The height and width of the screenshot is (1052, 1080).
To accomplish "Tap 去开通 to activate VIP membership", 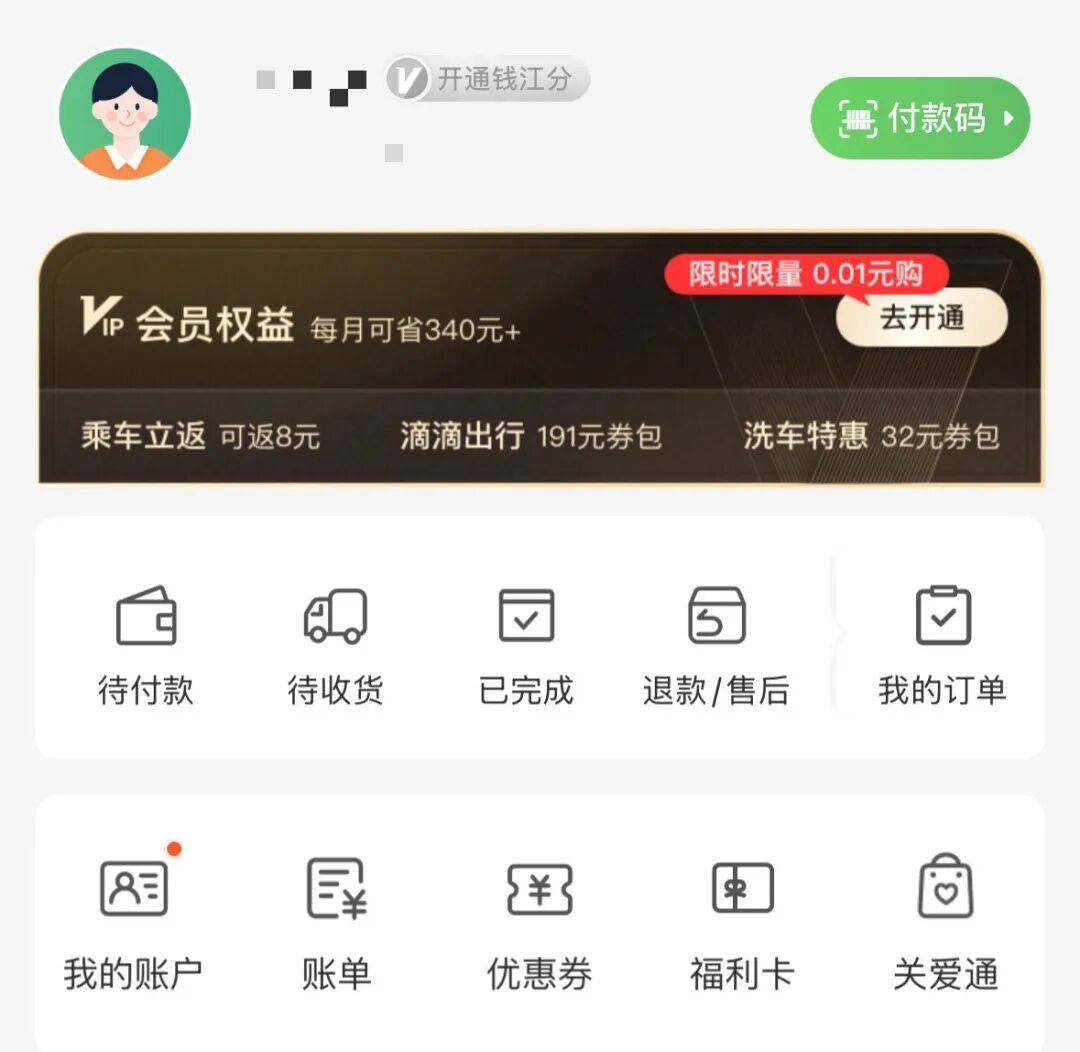I will 921,318.
